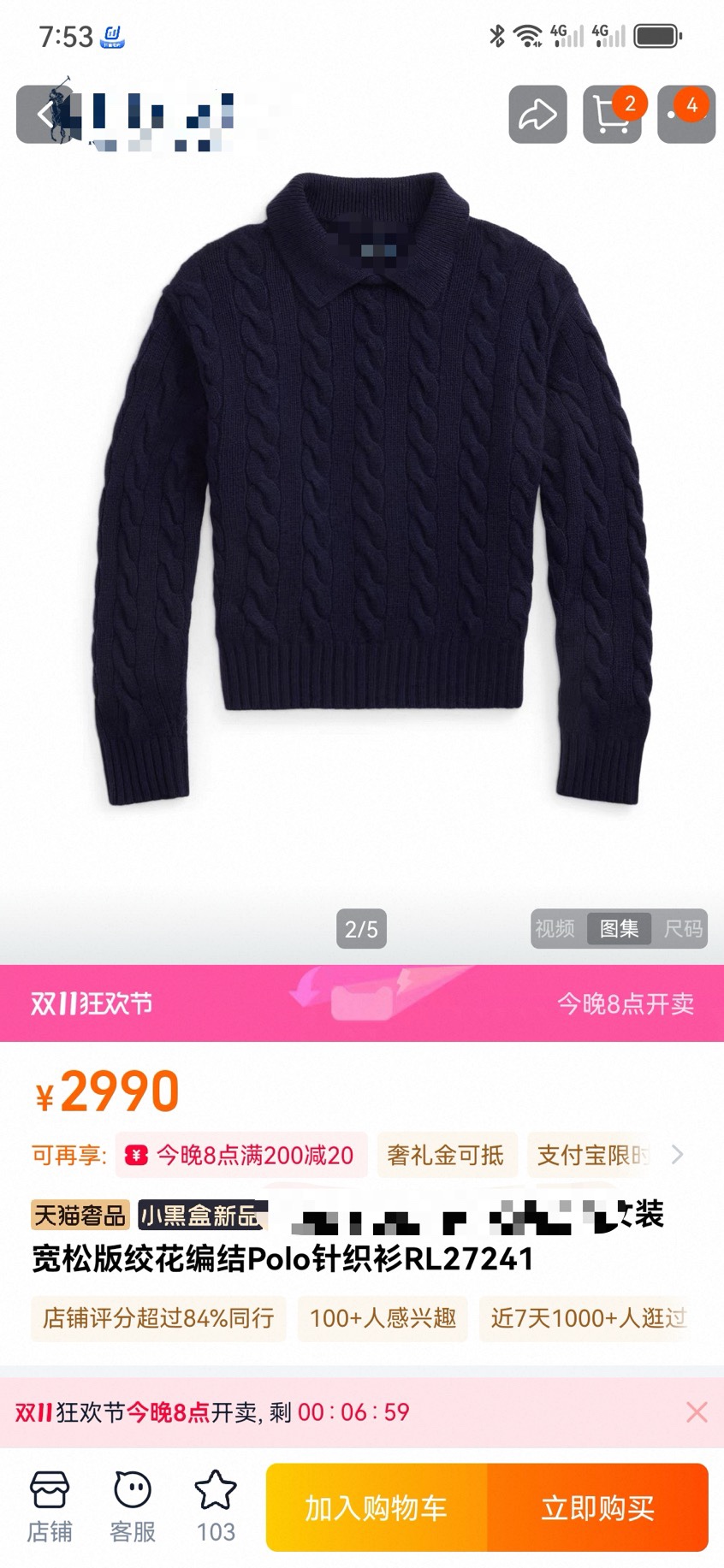Switch to the 视频 tab
This screenshot has width=724, height=1568.
[555, 929]
